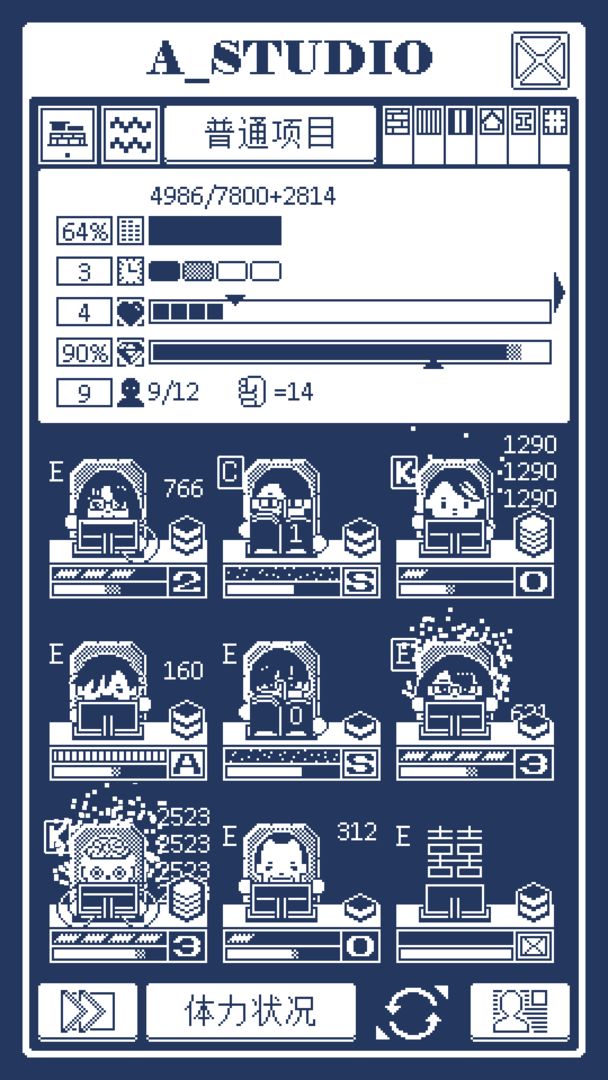The height and width of the screenshot is (1080, 608).
Task: Close the A_STUDIO window
Action: pos(540,60)
